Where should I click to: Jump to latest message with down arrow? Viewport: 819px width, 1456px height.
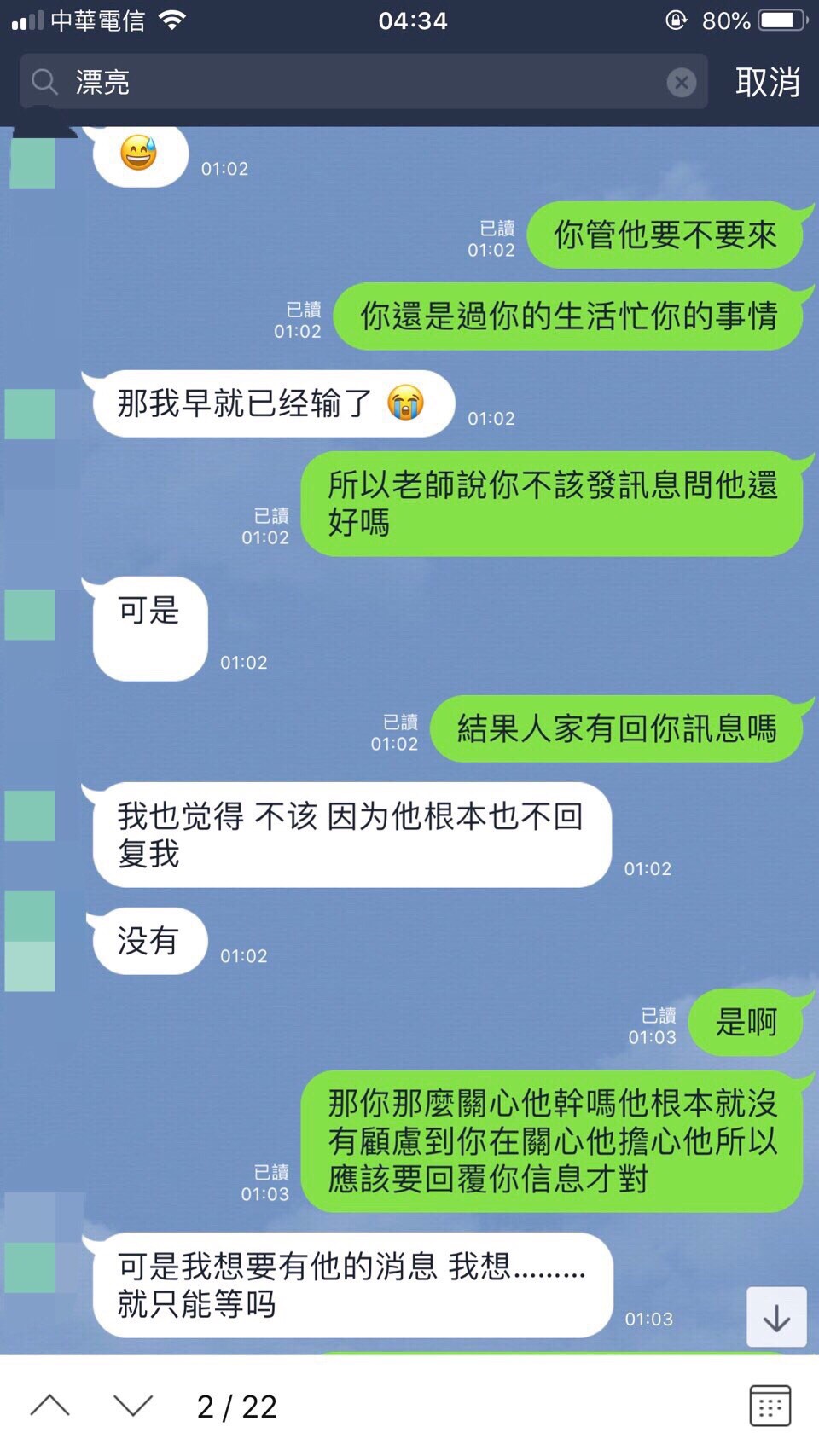[776, 1318]
